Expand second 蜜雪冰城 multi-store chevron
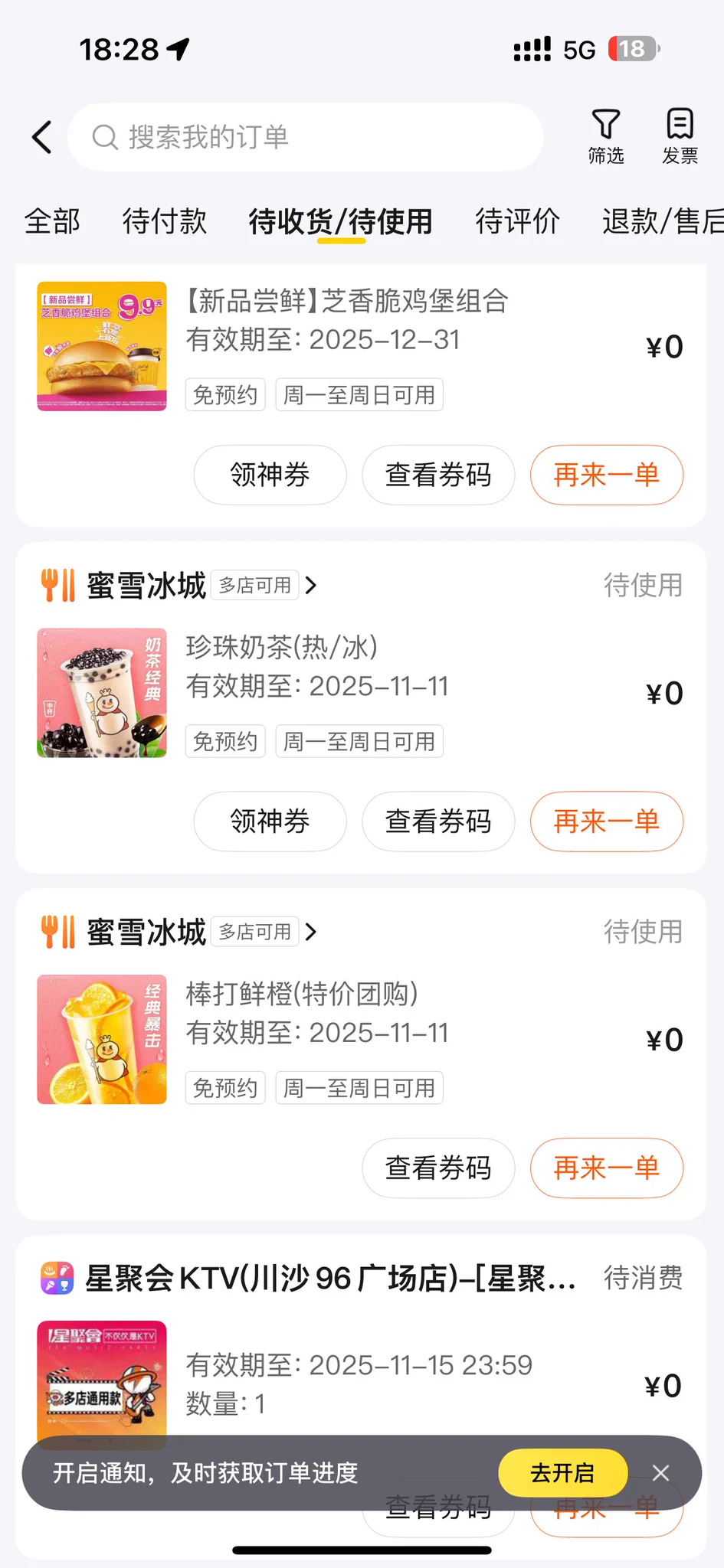Viewport: 724px width, 1568px height. coord(311,931)
